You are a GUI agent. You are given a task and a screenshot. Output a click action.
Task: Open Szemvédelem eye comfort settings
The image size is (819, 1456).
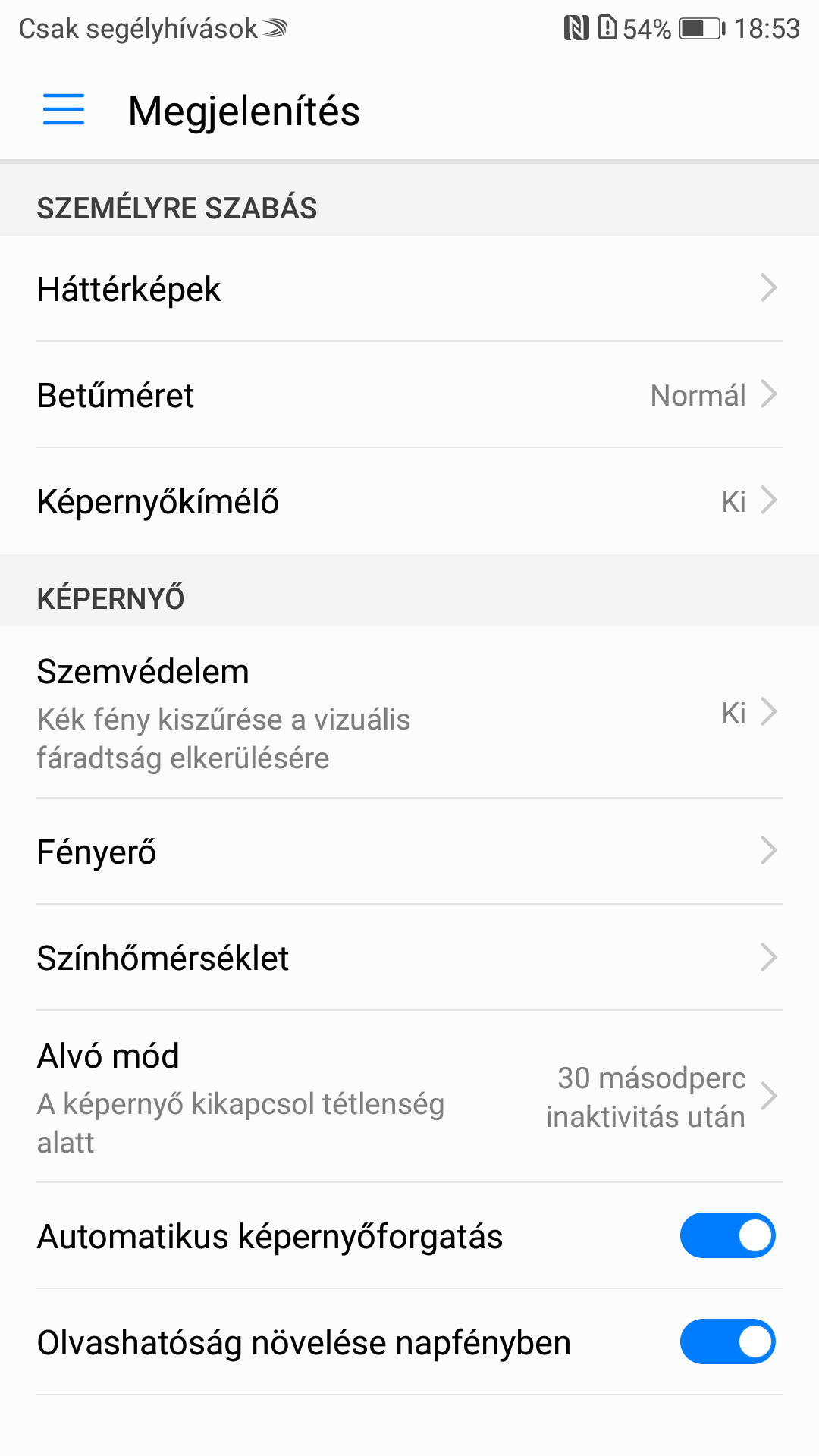[409, 713]
